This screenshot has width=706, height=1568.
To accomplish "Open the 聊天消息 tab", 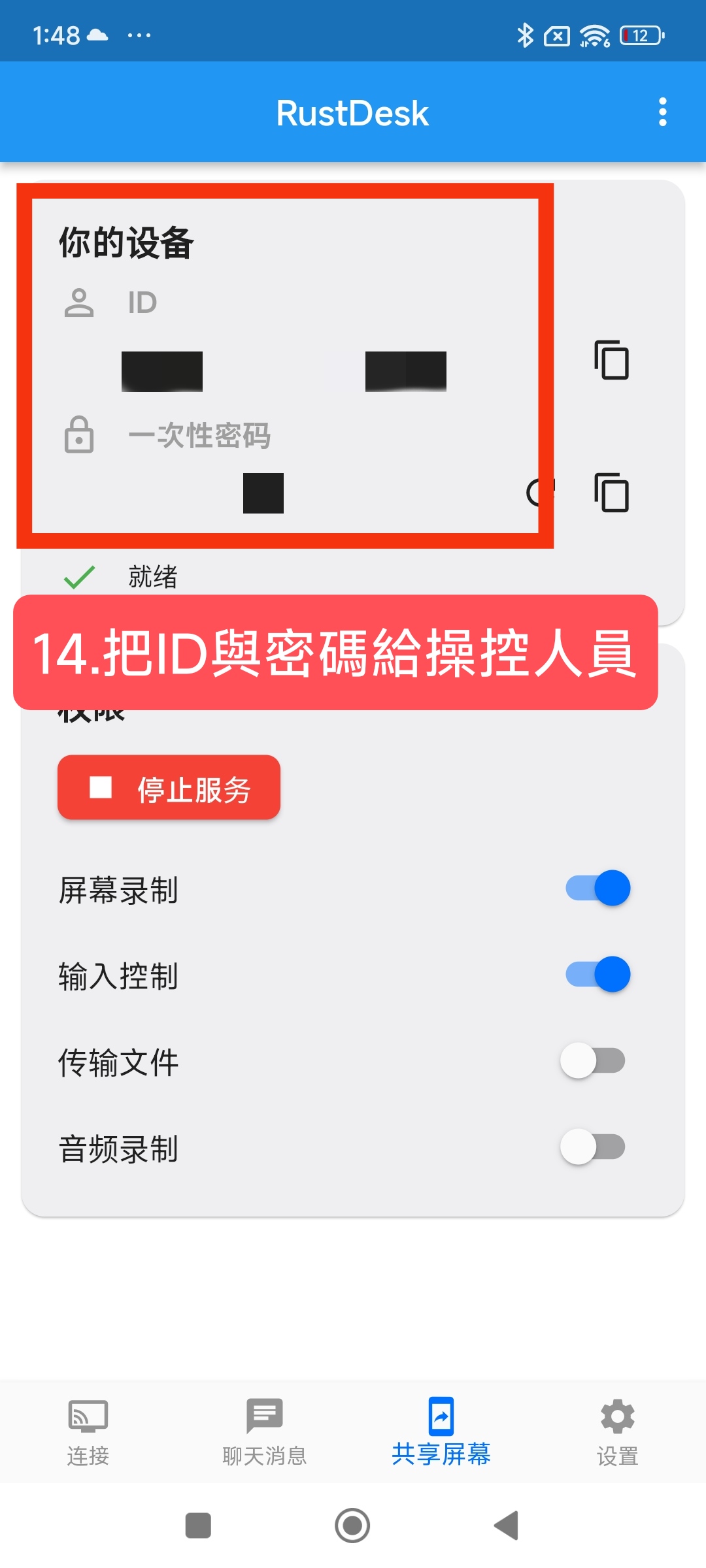I will (x=265, y=1432).
